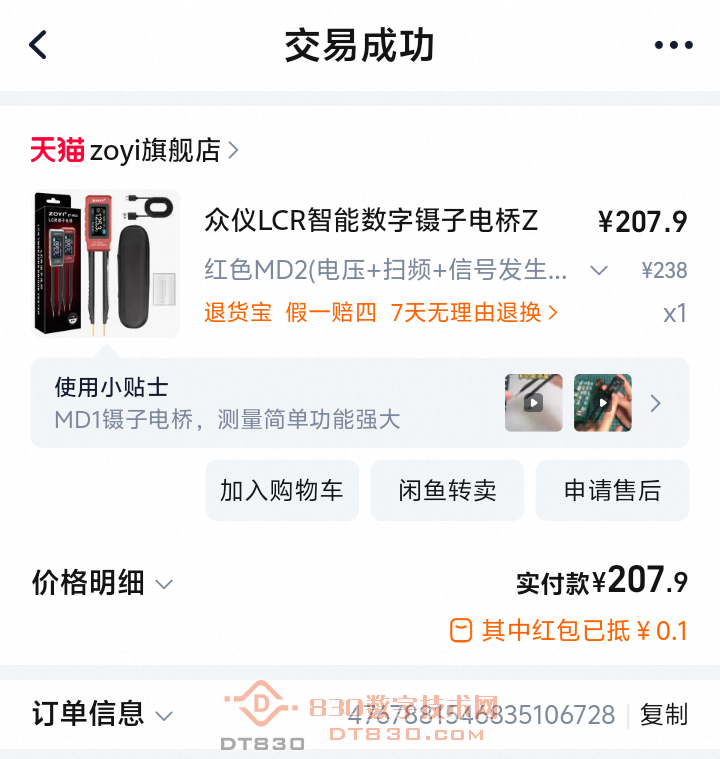Image resolution: width=720 pixels, height=759 pixels.
Task: Click 复制 to copy the order number
Action: [x=668, y=714]
